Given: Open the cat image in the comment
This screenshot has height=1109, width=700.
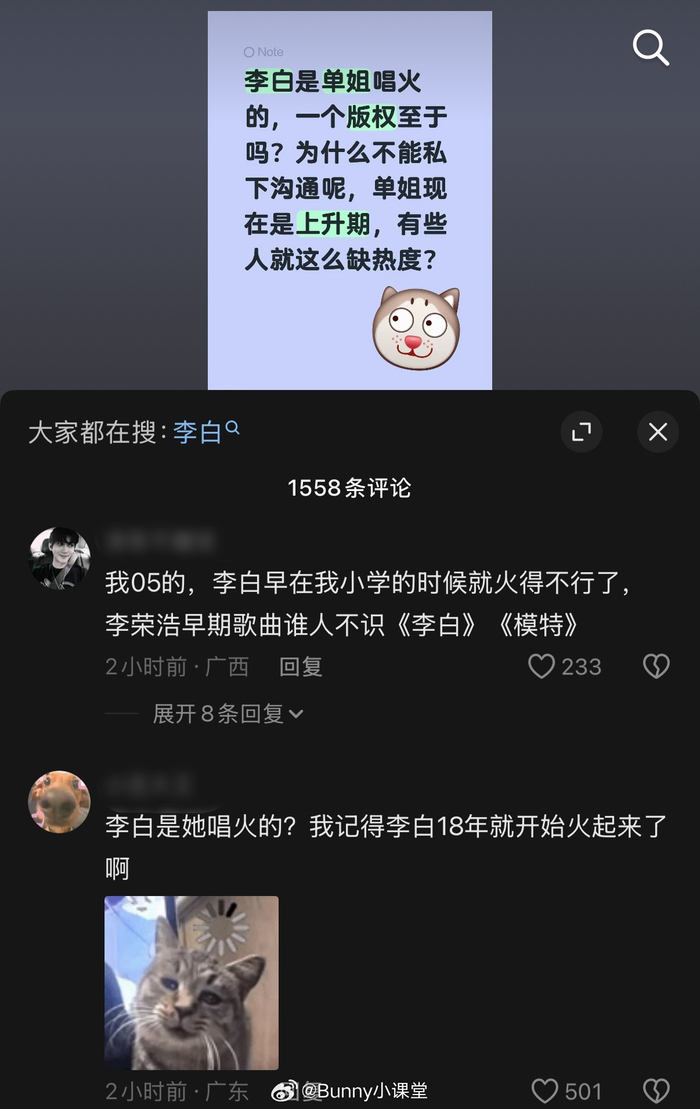Looking at the screenshot, I should [191, 982].
